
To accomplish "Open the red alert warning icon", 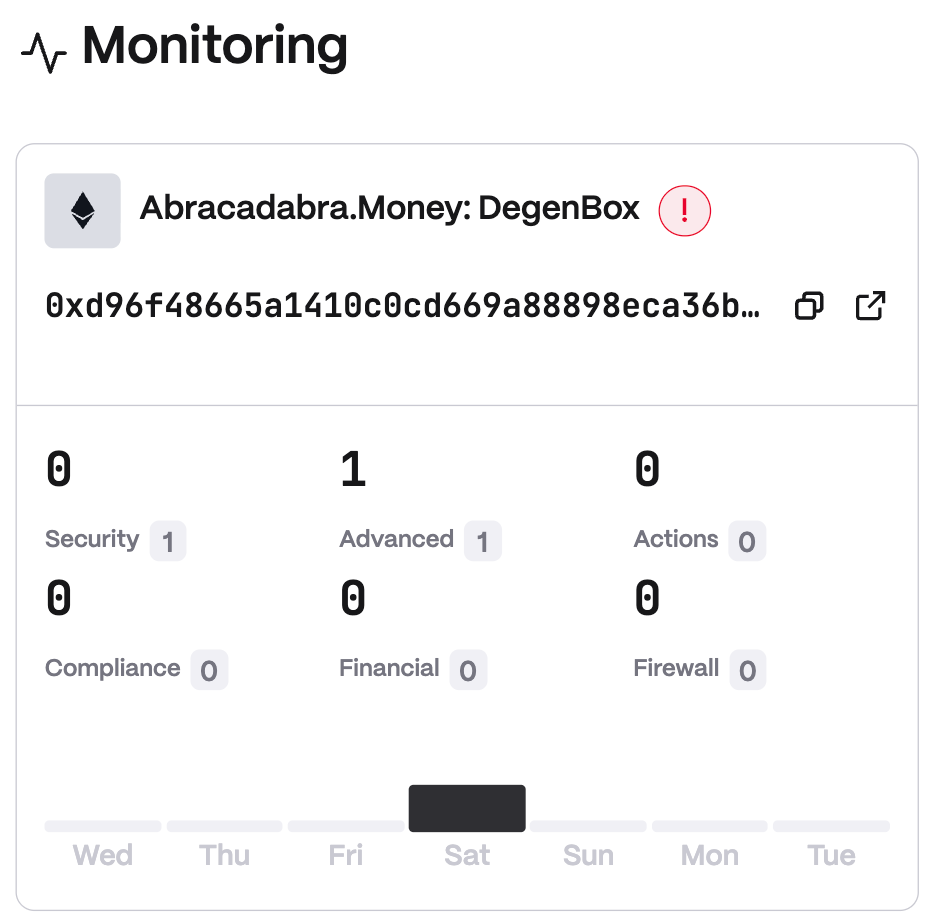I will pos(684,210).
